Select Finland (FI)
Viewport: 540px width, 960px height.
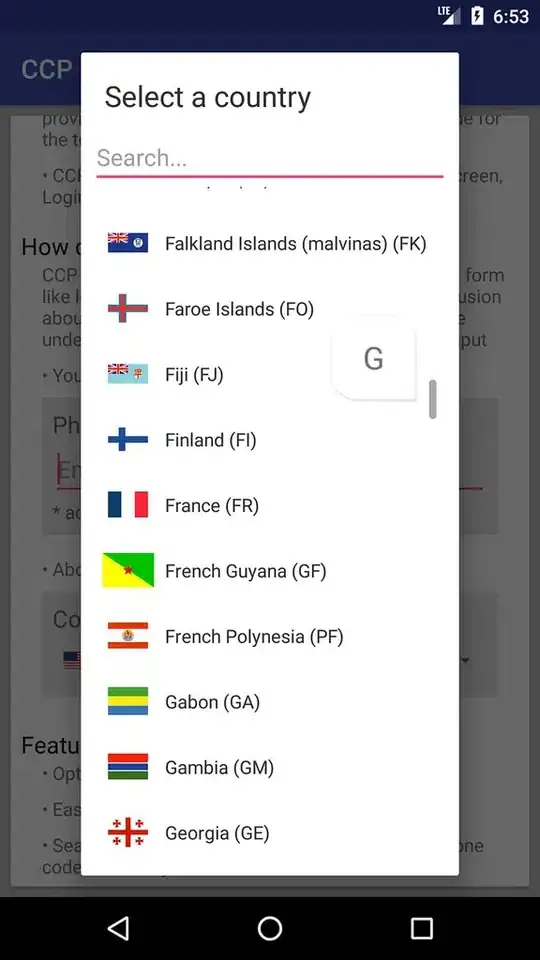point(269,440)
